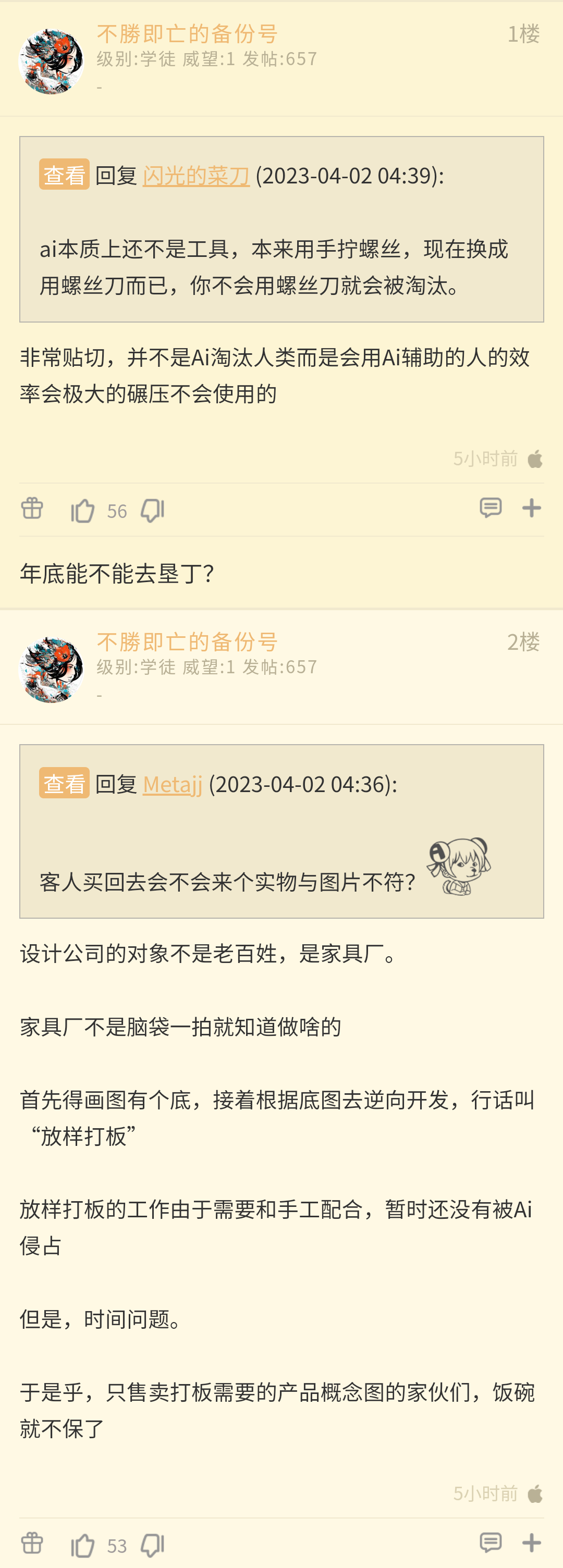This screenshot has height=1568, width=563.
Task: Dislike the 1楼 post
Action: point(153,510)
